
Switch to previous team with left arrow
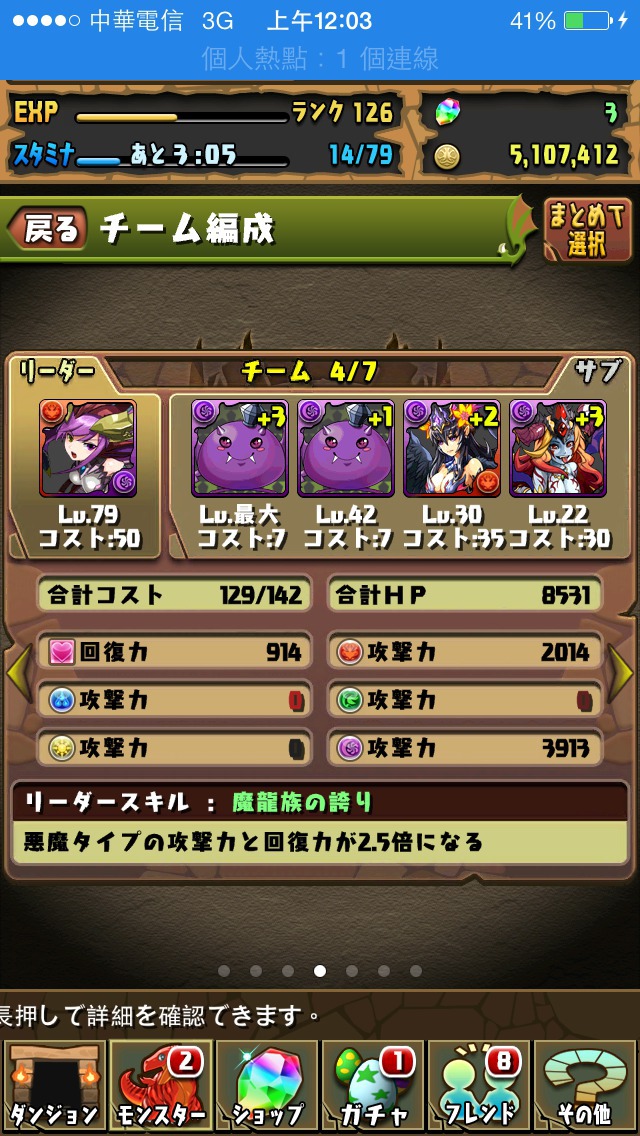coord(18,673)
